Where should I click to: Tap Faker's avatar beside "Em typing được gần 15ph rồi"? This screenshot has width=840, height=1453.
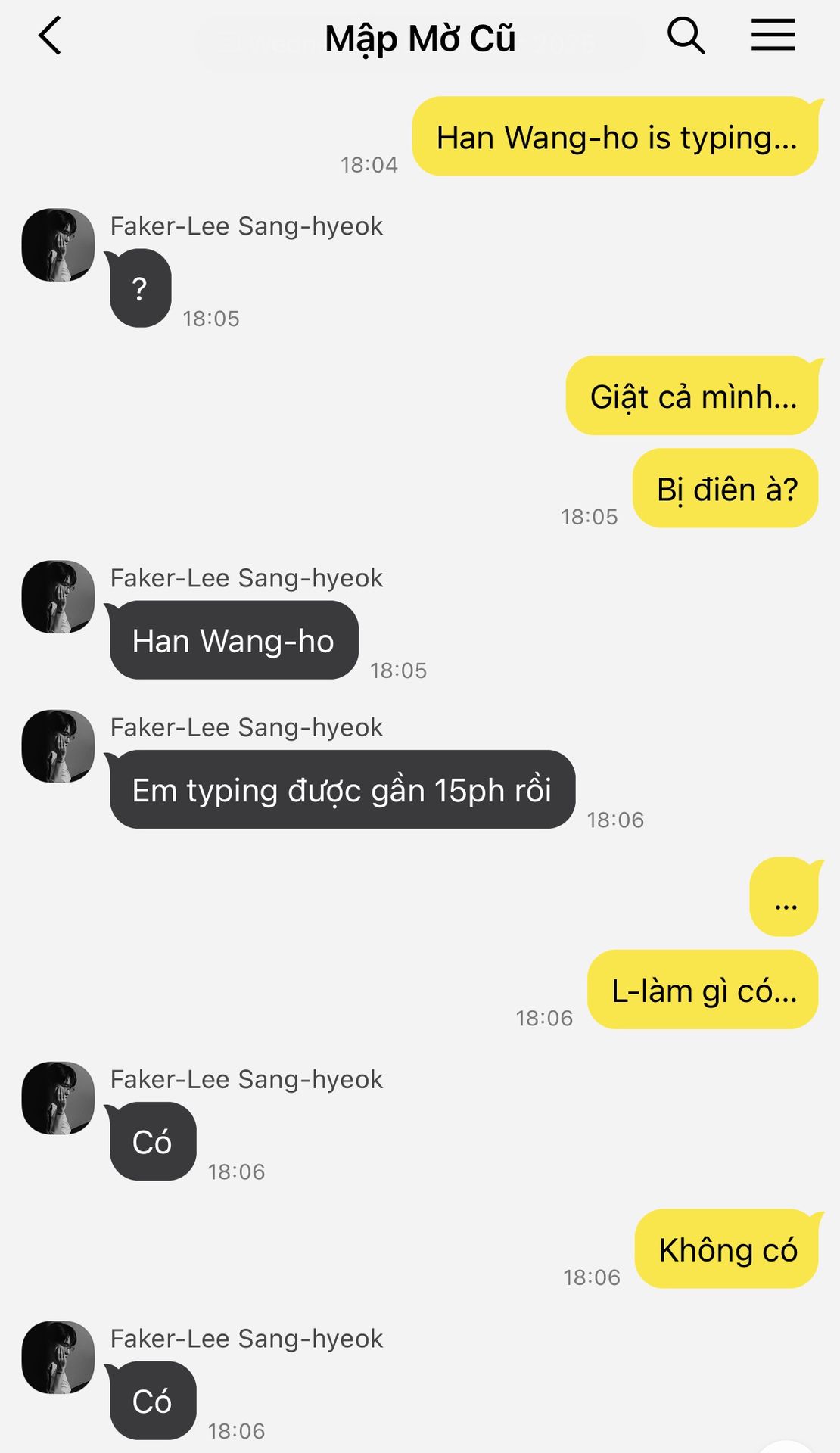pos(58,746)
